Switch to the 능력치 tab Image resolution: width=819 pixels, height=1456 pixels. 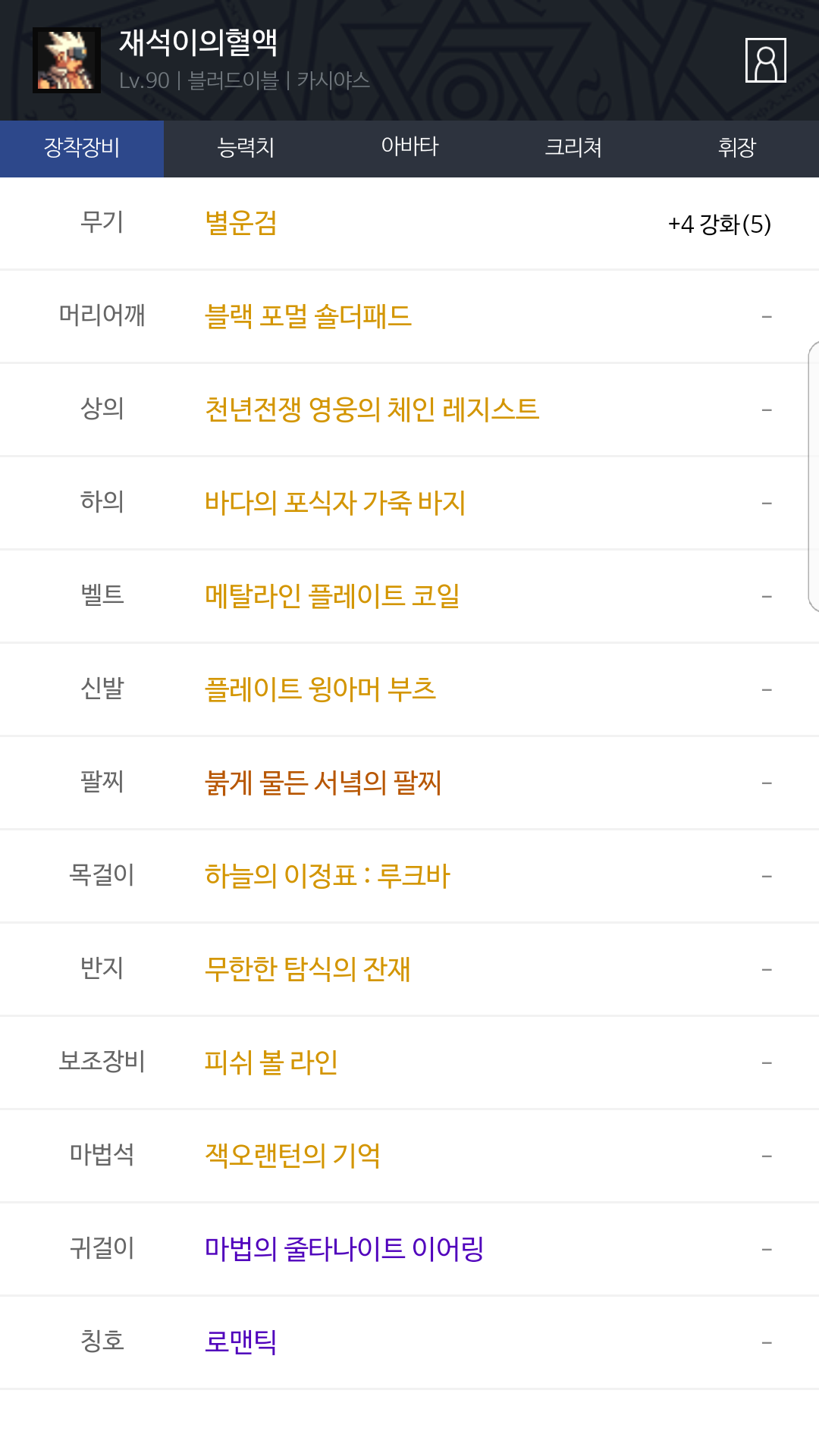coord(246,149)
